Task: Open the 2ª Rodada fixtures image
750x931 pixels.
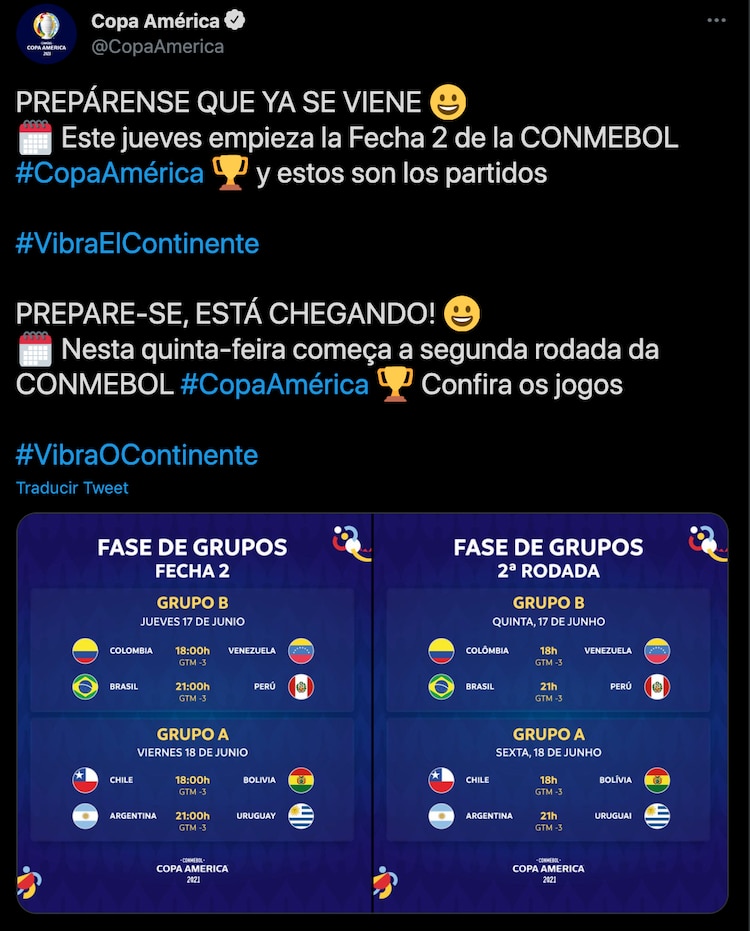Action: coord(550,712)
